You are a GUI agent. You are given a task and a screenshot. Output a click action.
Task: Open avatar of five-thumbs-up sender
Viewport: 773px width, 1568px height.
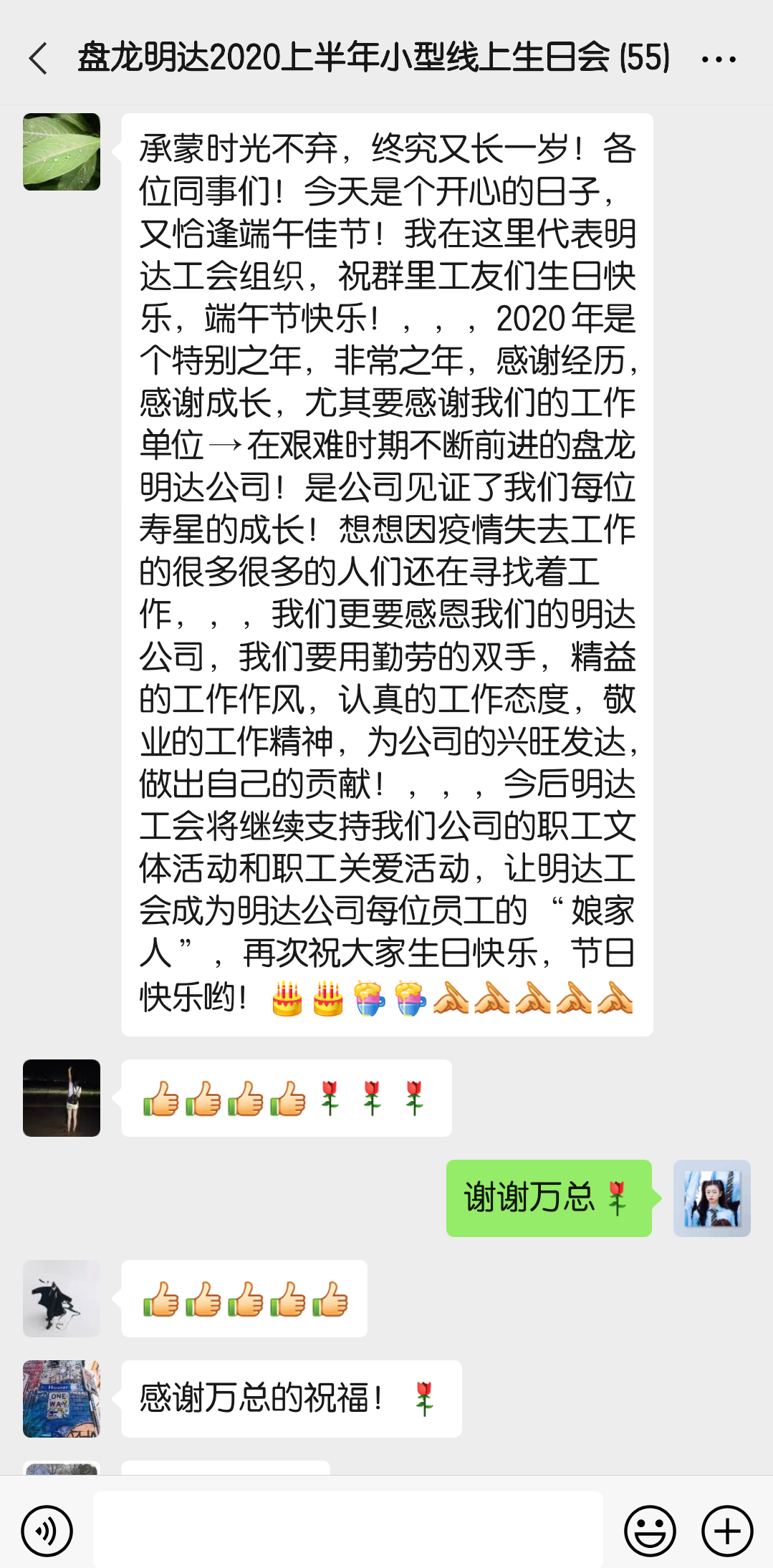[x=62, y=1299]
